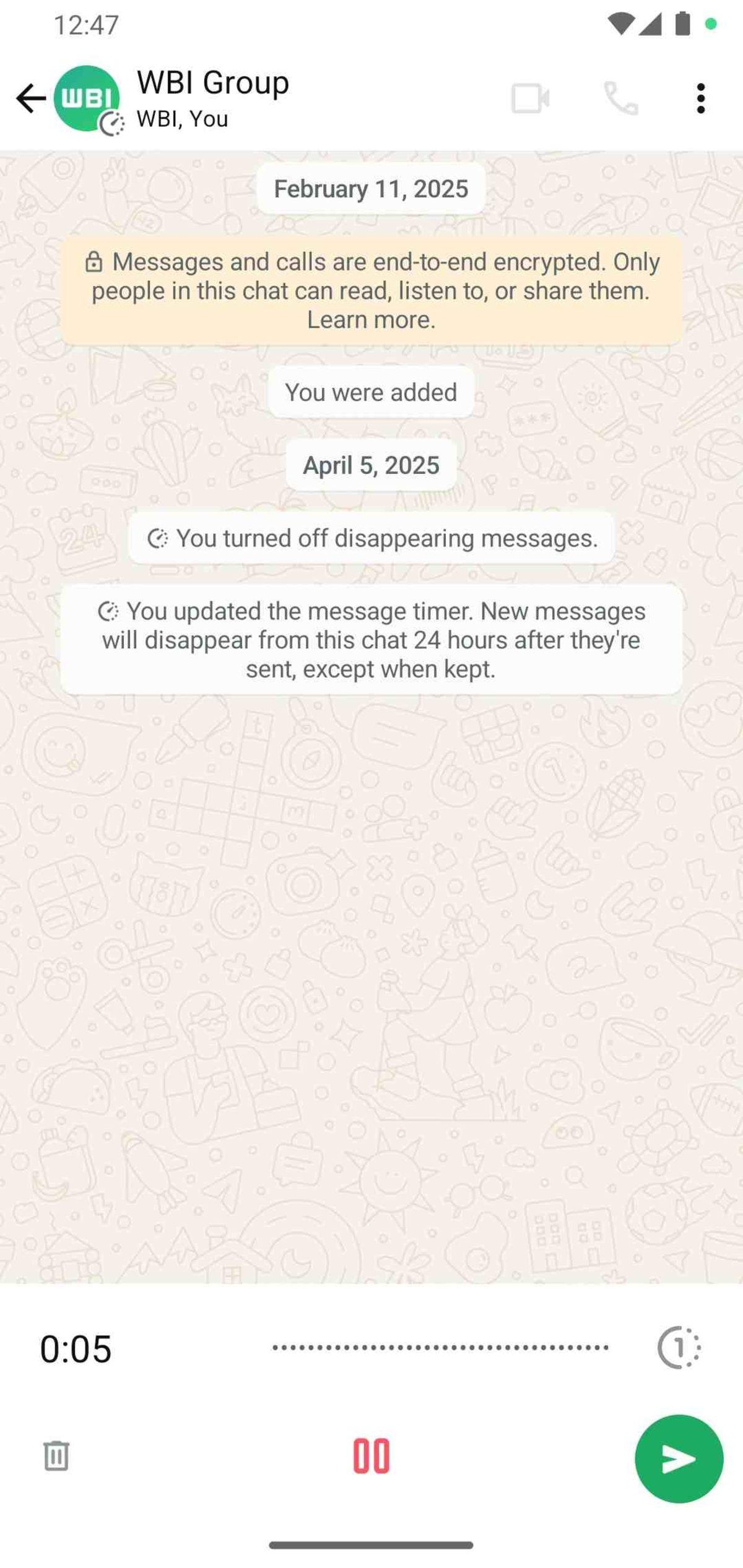The height and width of the screenshot is (1568, 743).
Task: Select the February 11, 2025 date chip
Action: pos(370,188)
